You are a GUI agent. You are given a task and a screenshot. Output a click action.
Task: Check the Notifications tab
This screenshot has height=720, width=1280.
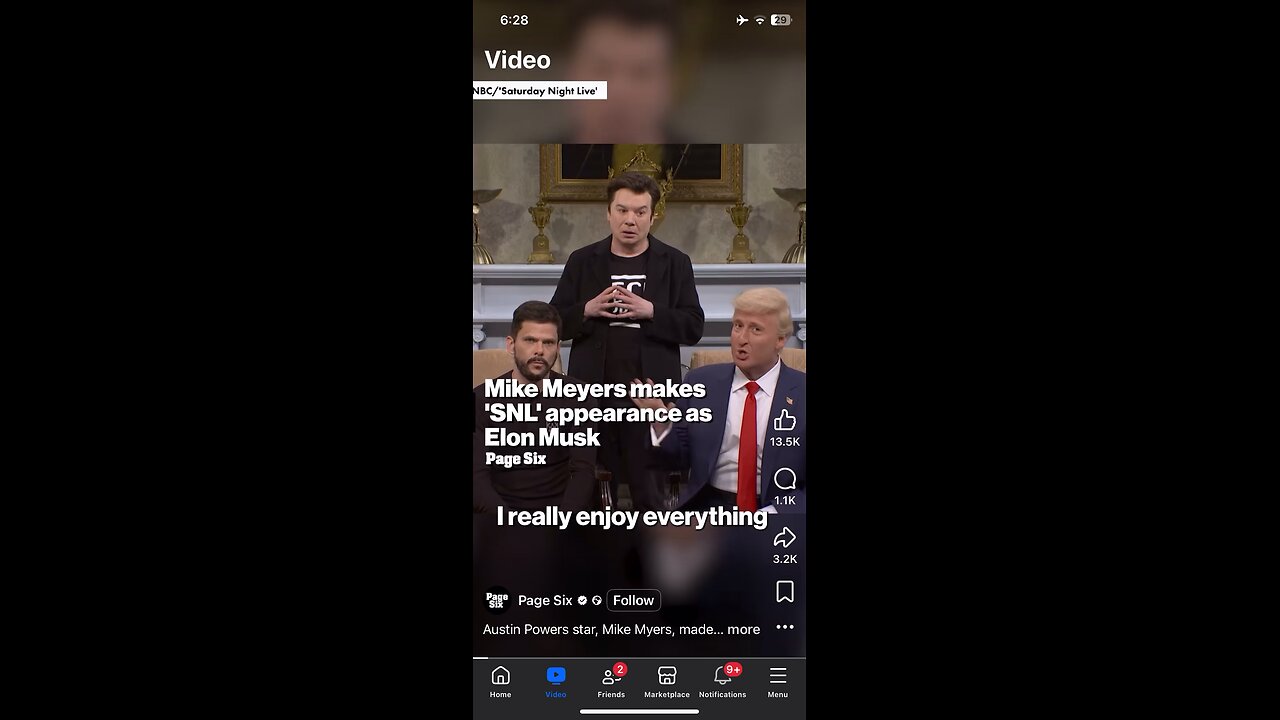click(722, 681)
